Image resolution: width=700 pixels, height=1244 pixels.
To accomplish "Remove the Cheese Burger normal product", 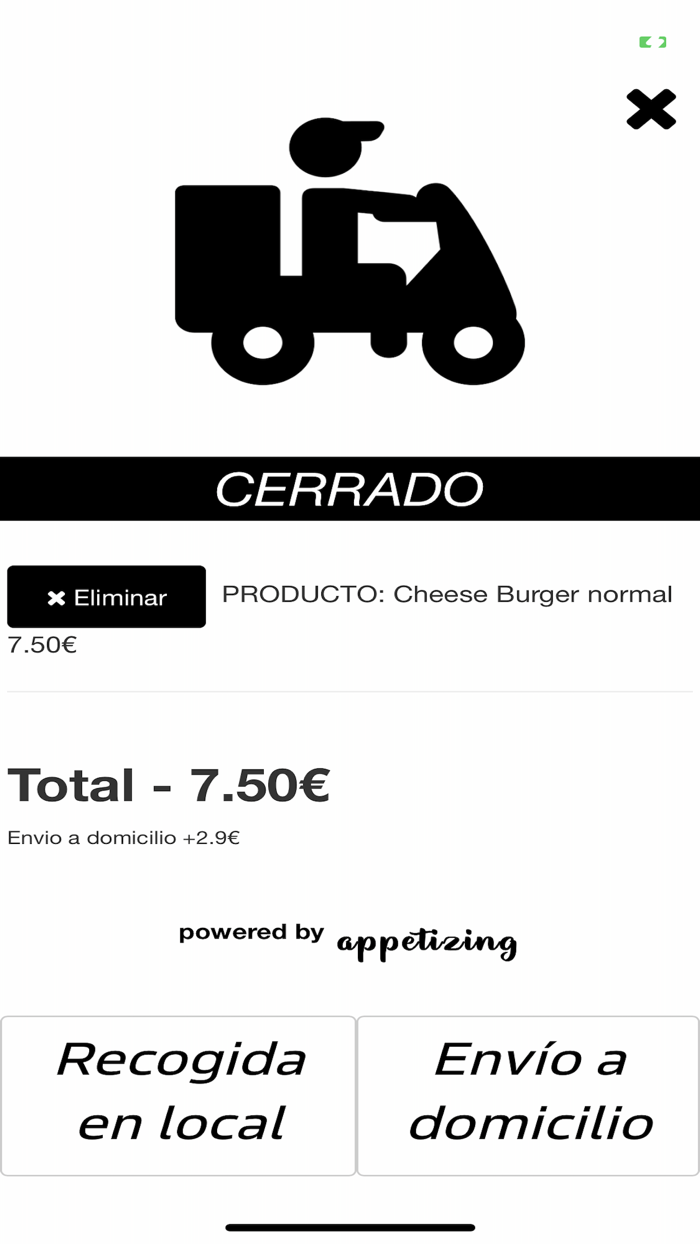I will (107, 597).
